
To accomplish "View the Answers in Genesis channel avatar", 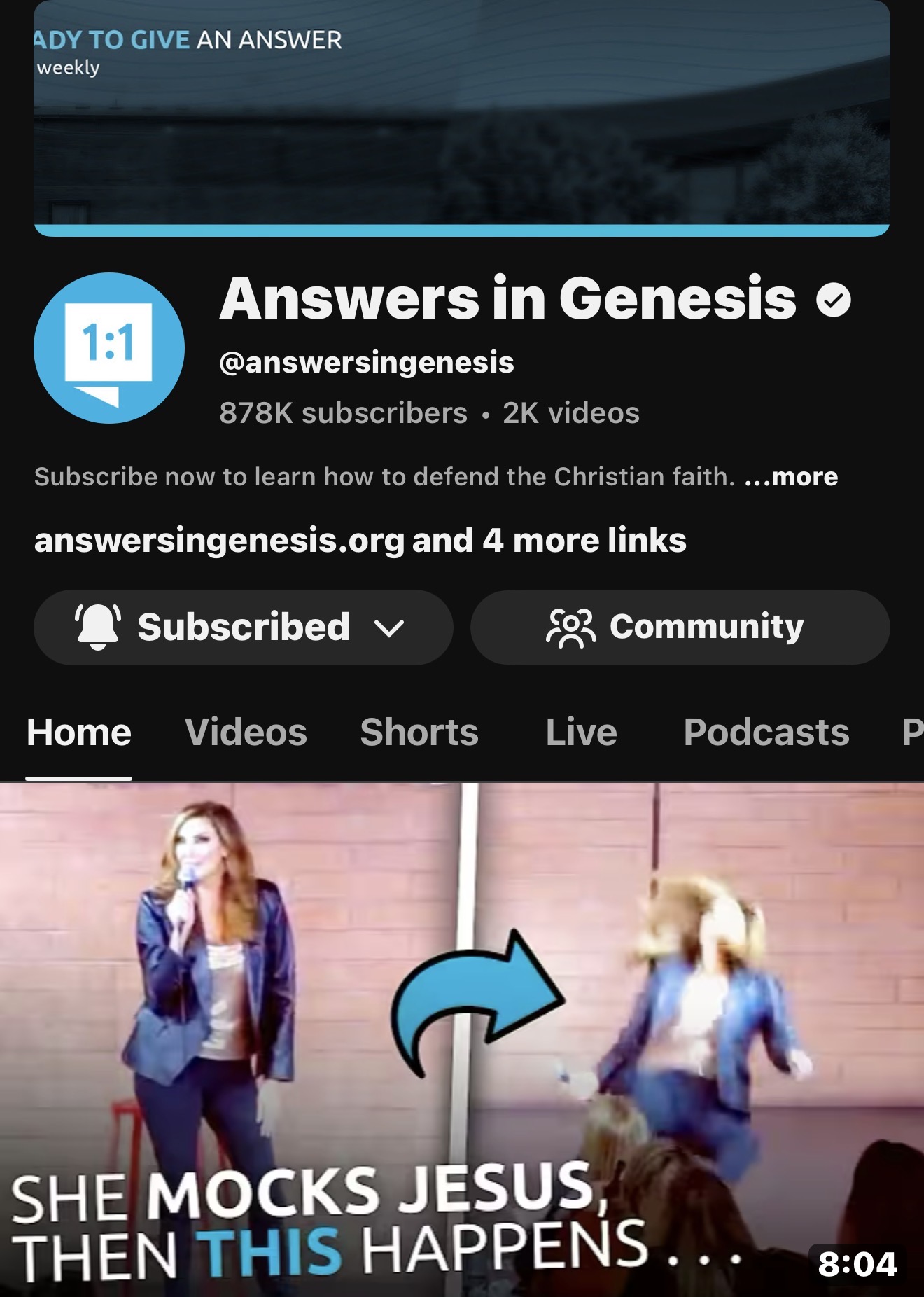I will click(x=109, y=348).
